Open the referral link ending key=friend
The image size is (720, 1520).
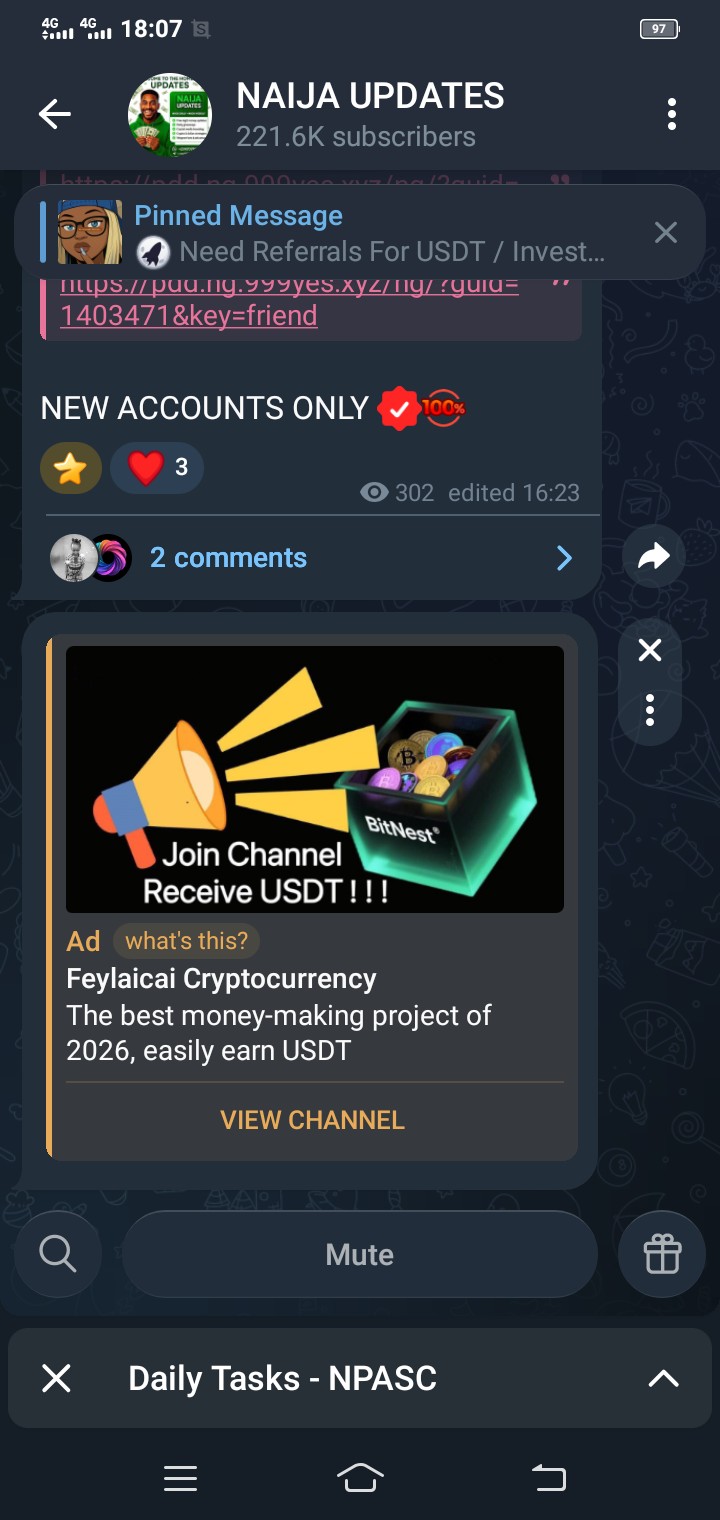point(188,315)
